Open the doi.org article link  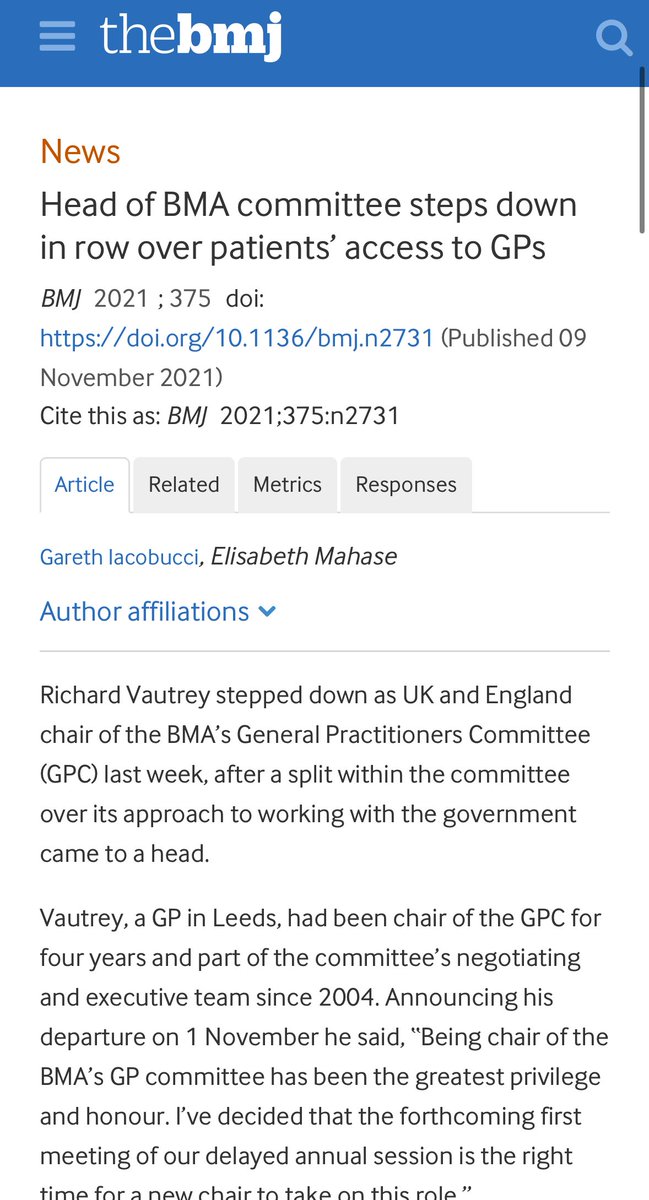(x=237, y=338)
